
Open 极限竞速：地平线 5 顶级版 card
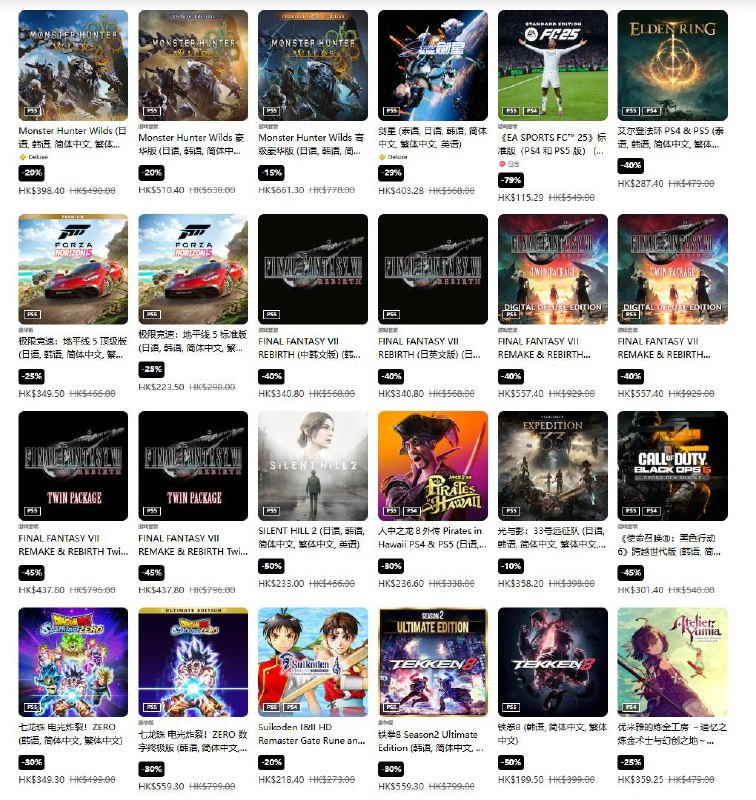pyautogui.click(x=73, y=269)
